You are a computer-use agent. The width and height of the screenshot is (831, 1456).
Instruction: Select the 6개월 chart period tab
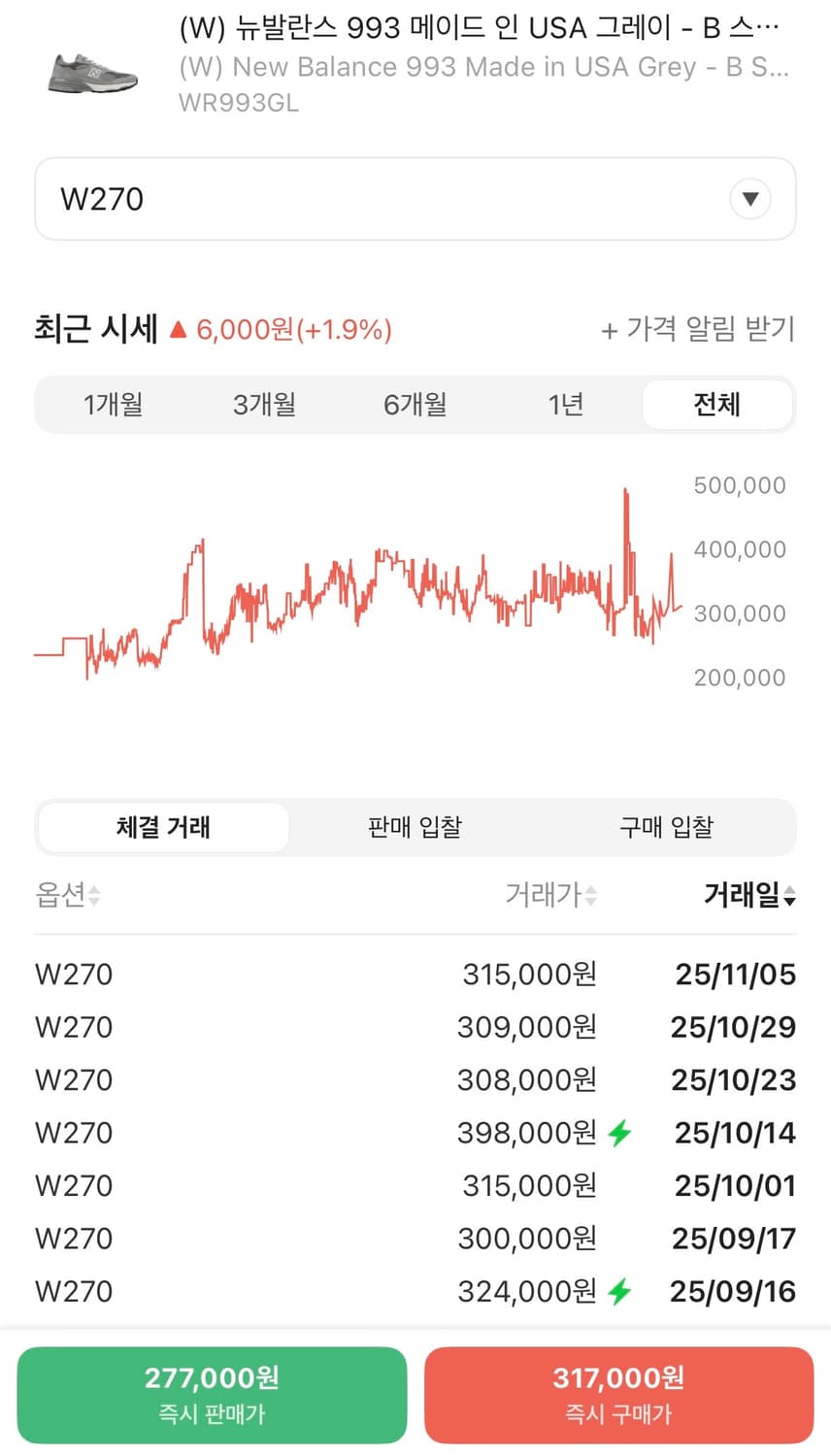415,404
